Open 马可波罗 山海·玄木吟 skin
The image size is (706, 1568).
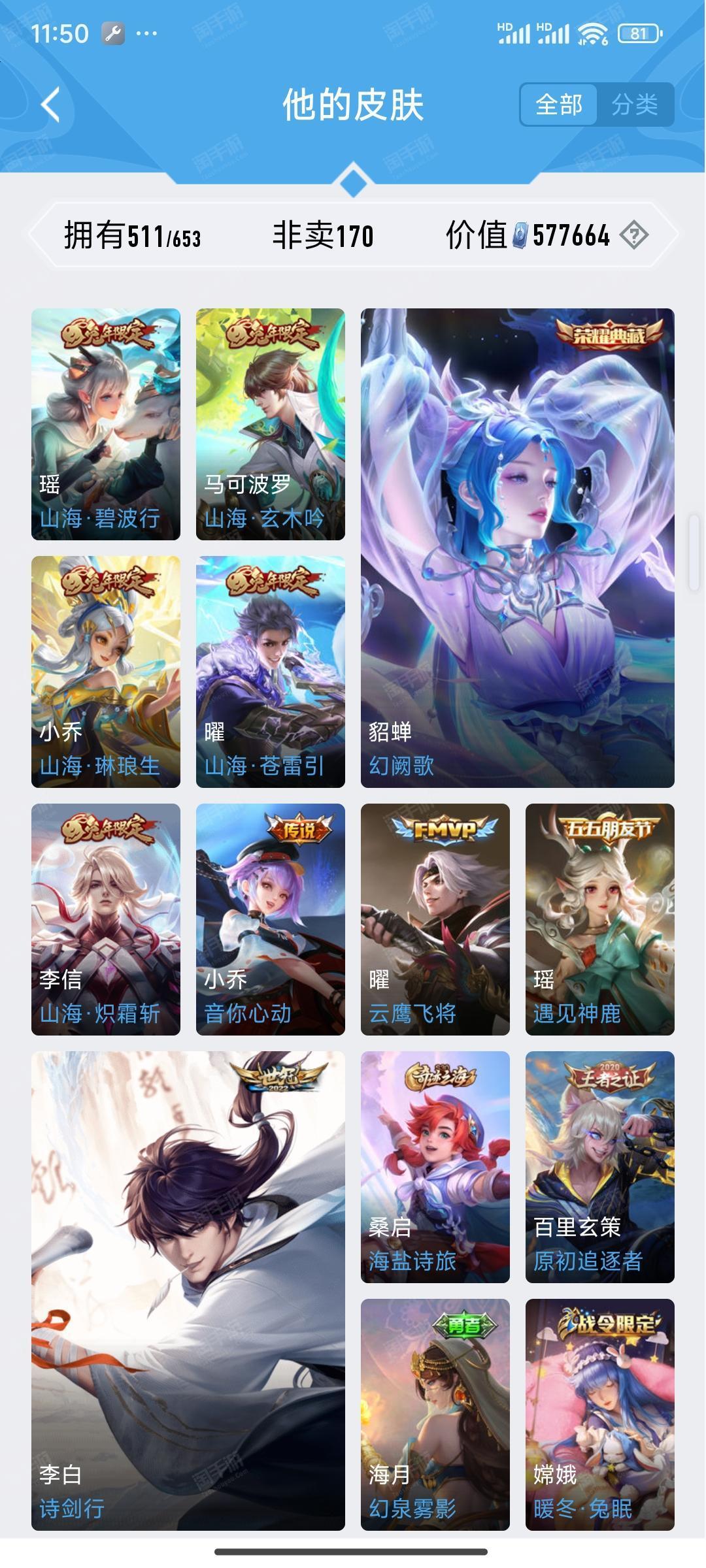click(x=271, y=424)
